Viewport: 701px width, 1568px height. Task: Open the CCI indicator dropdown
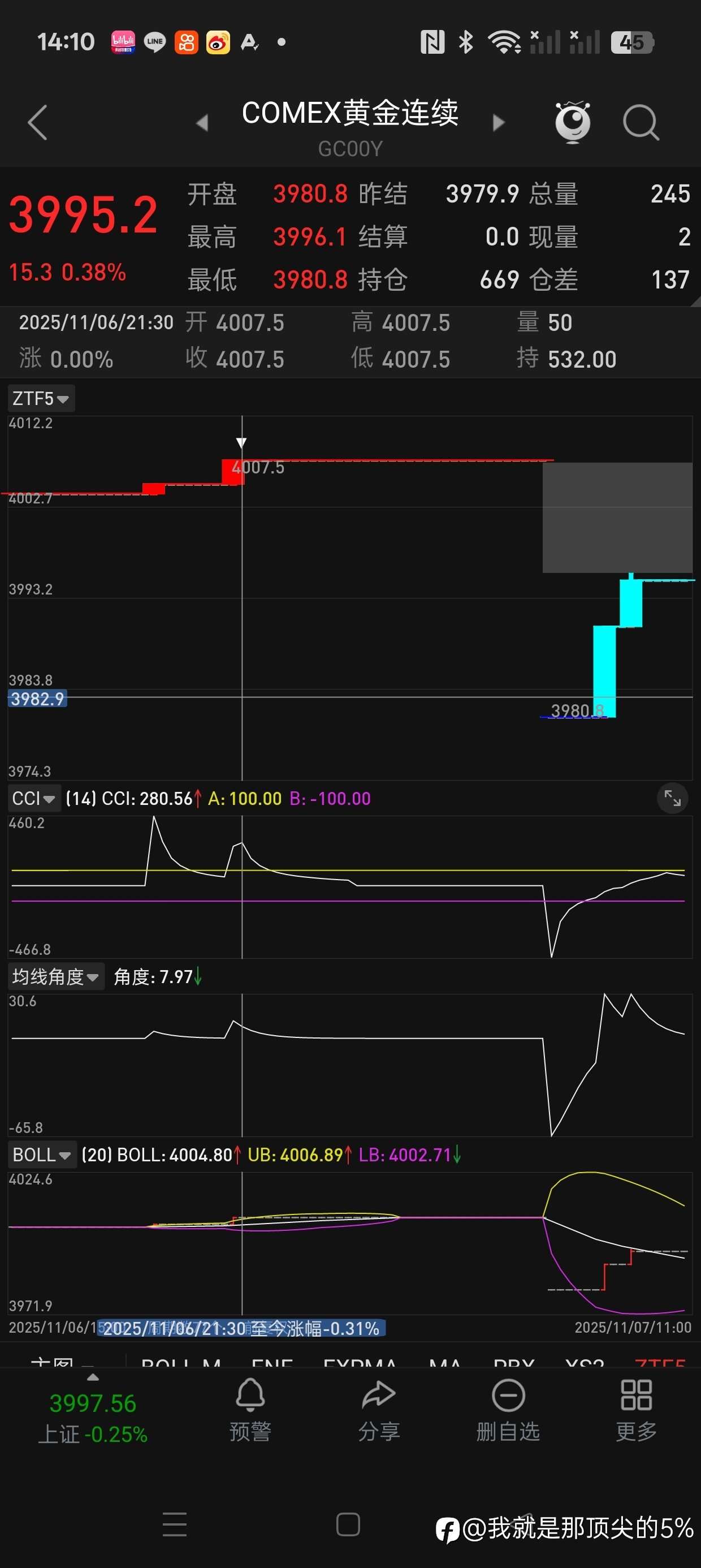pos(33,798)
